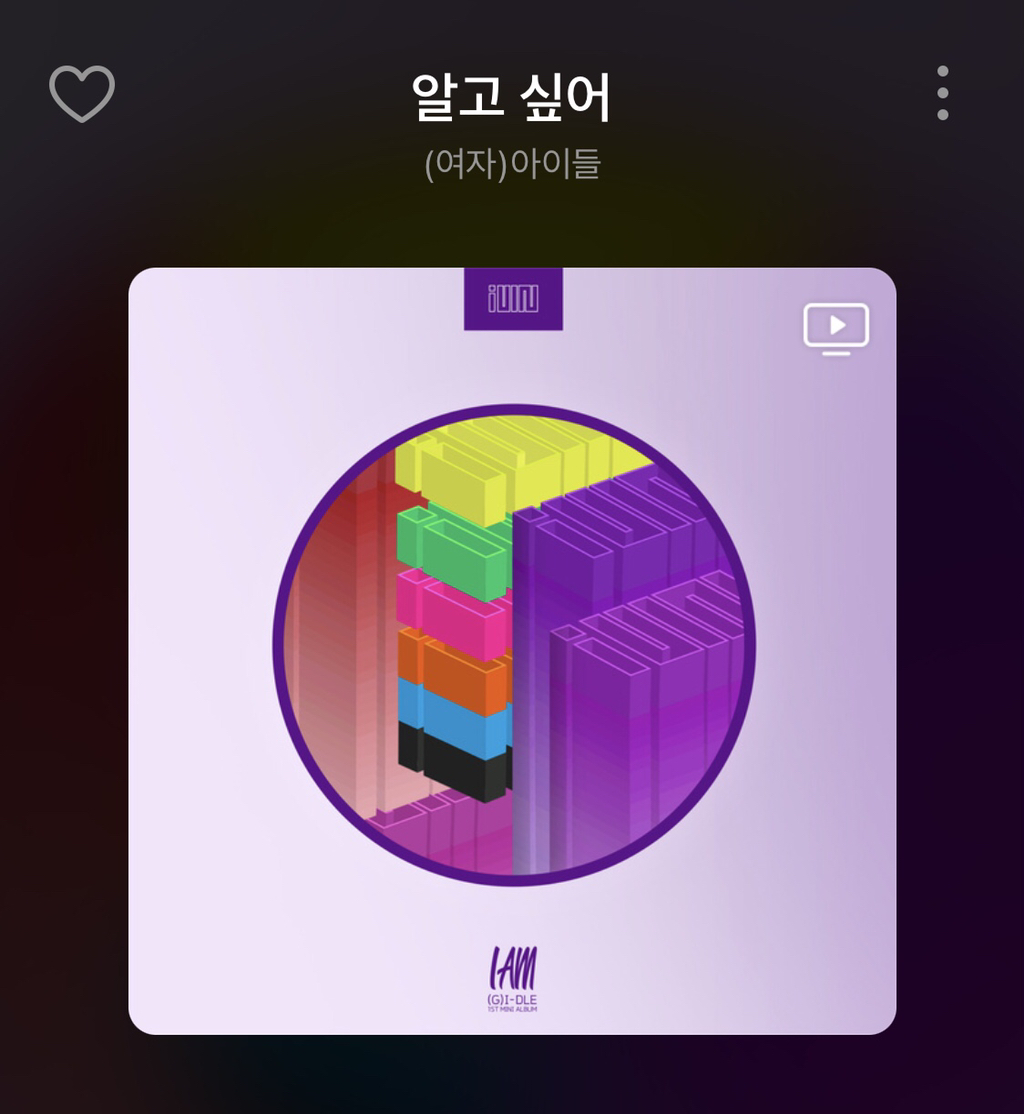Open the three-dot overflow menu

[942, 93]
